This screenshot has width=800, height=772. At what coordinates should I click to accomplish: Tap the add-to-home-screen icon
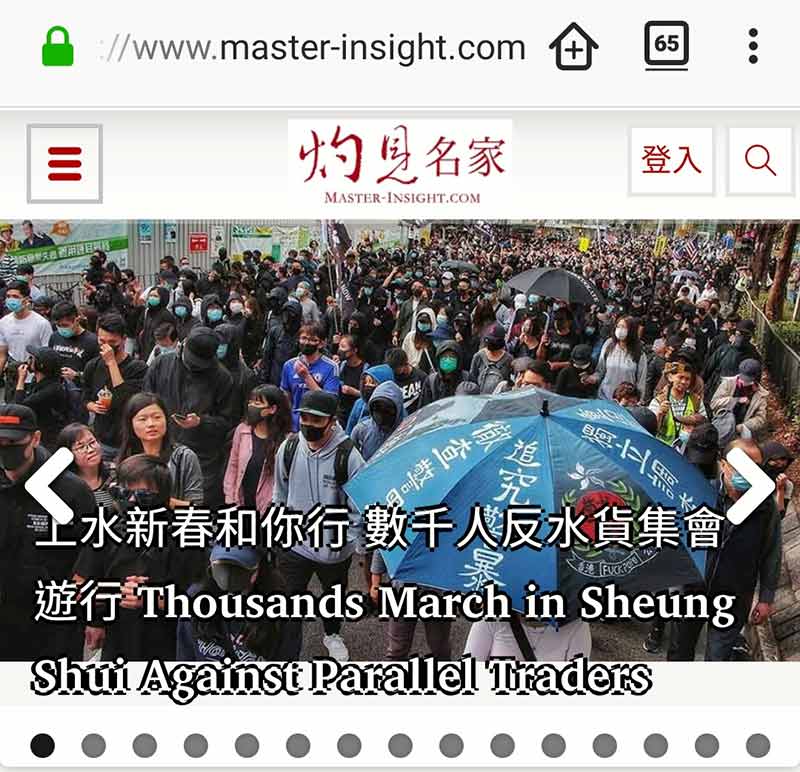click(574, 47)
